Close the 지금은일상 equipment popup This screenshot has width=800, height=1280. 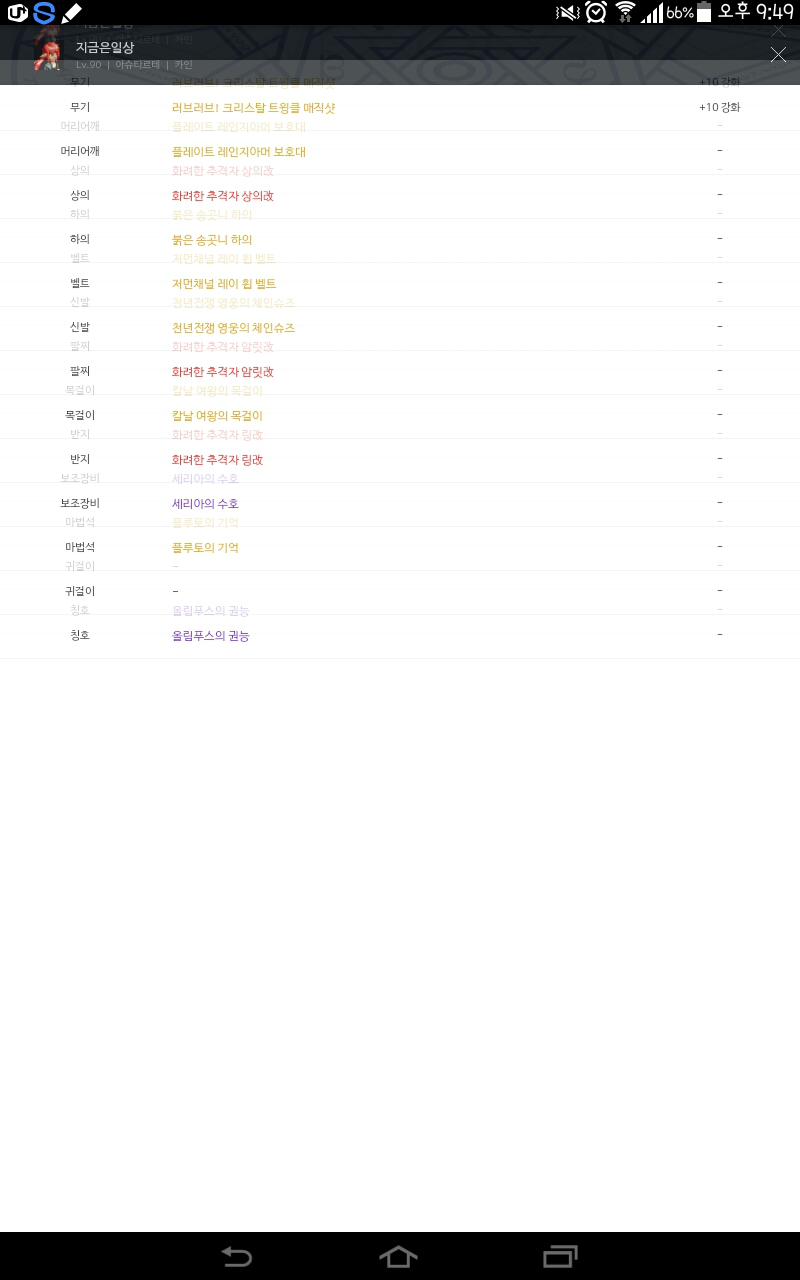(778, 54)
